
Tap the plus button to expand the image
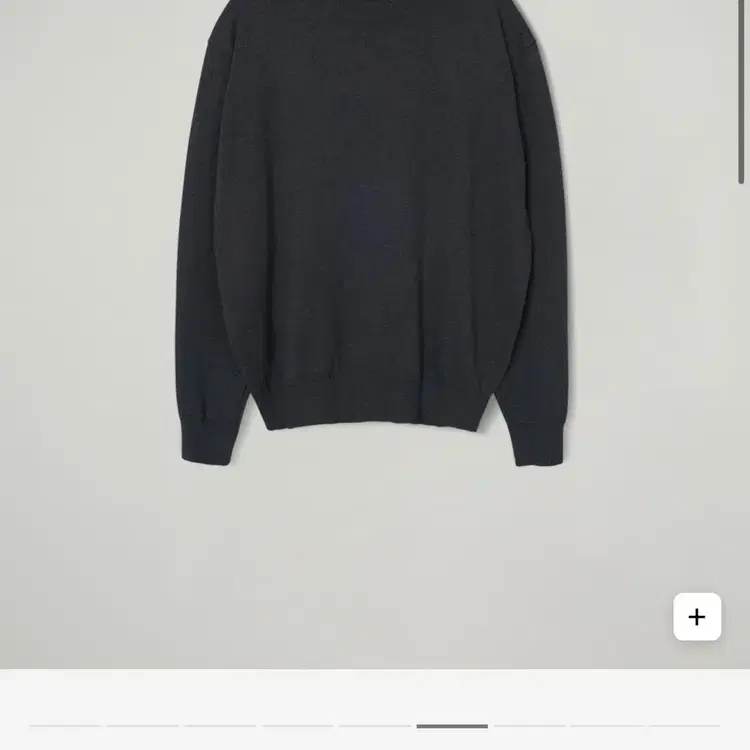tap(697, 617)
